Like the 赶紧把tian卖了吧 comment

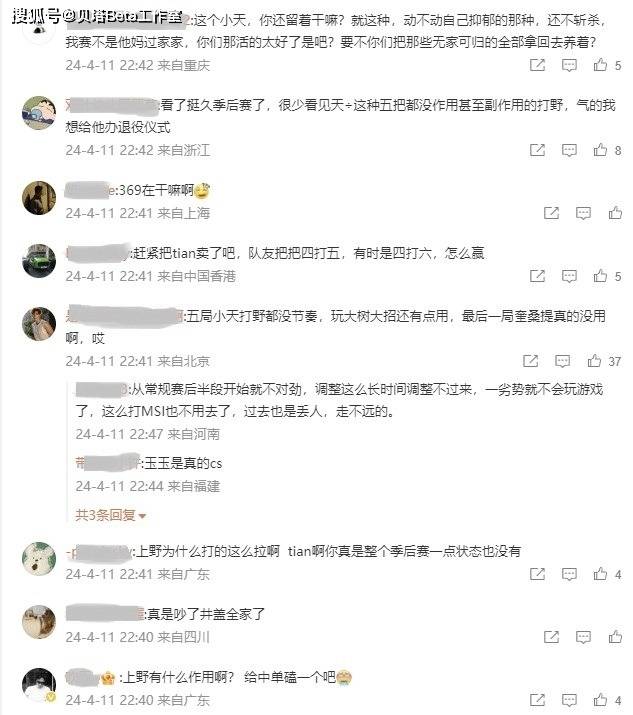click(601, 275)
